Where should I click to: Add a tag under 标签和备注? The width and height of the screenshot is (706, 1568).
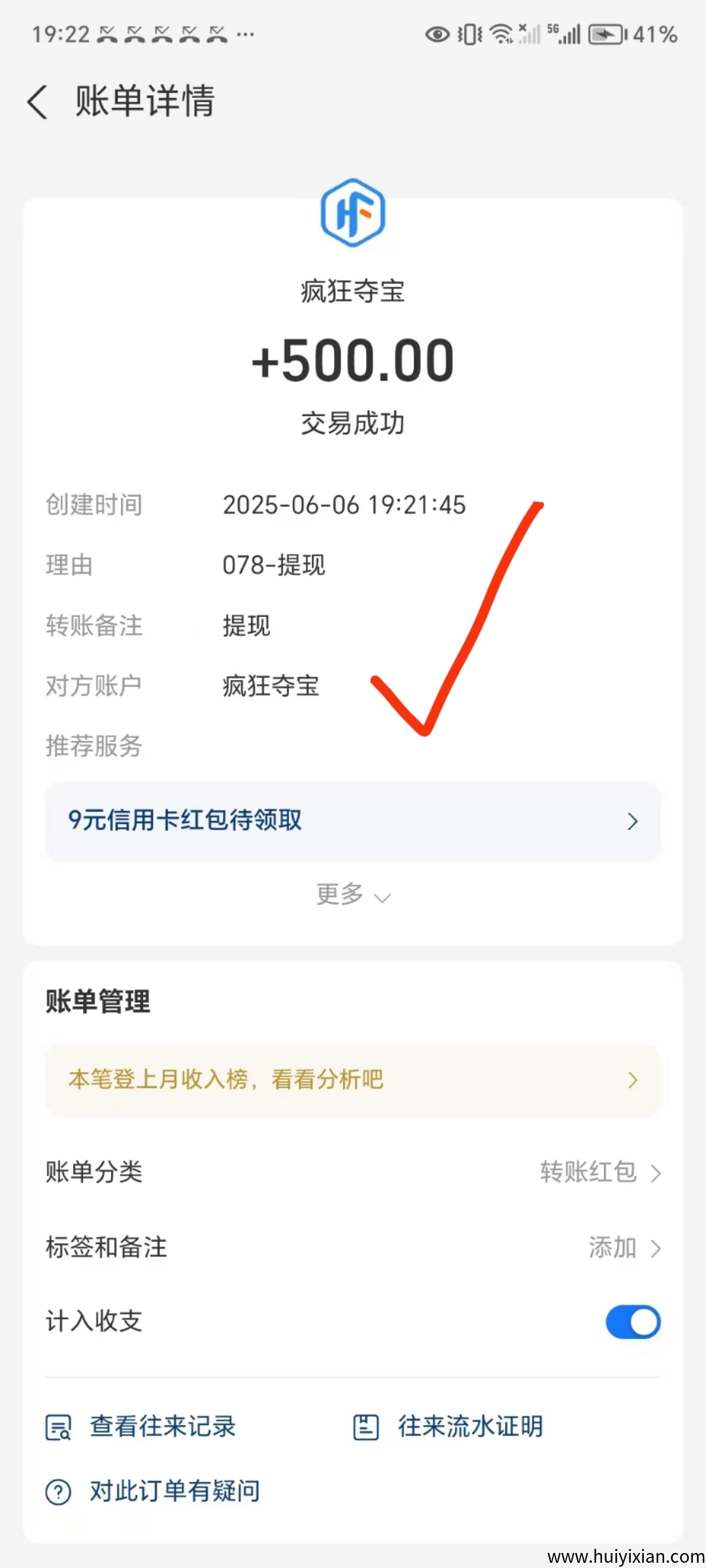624,1248
